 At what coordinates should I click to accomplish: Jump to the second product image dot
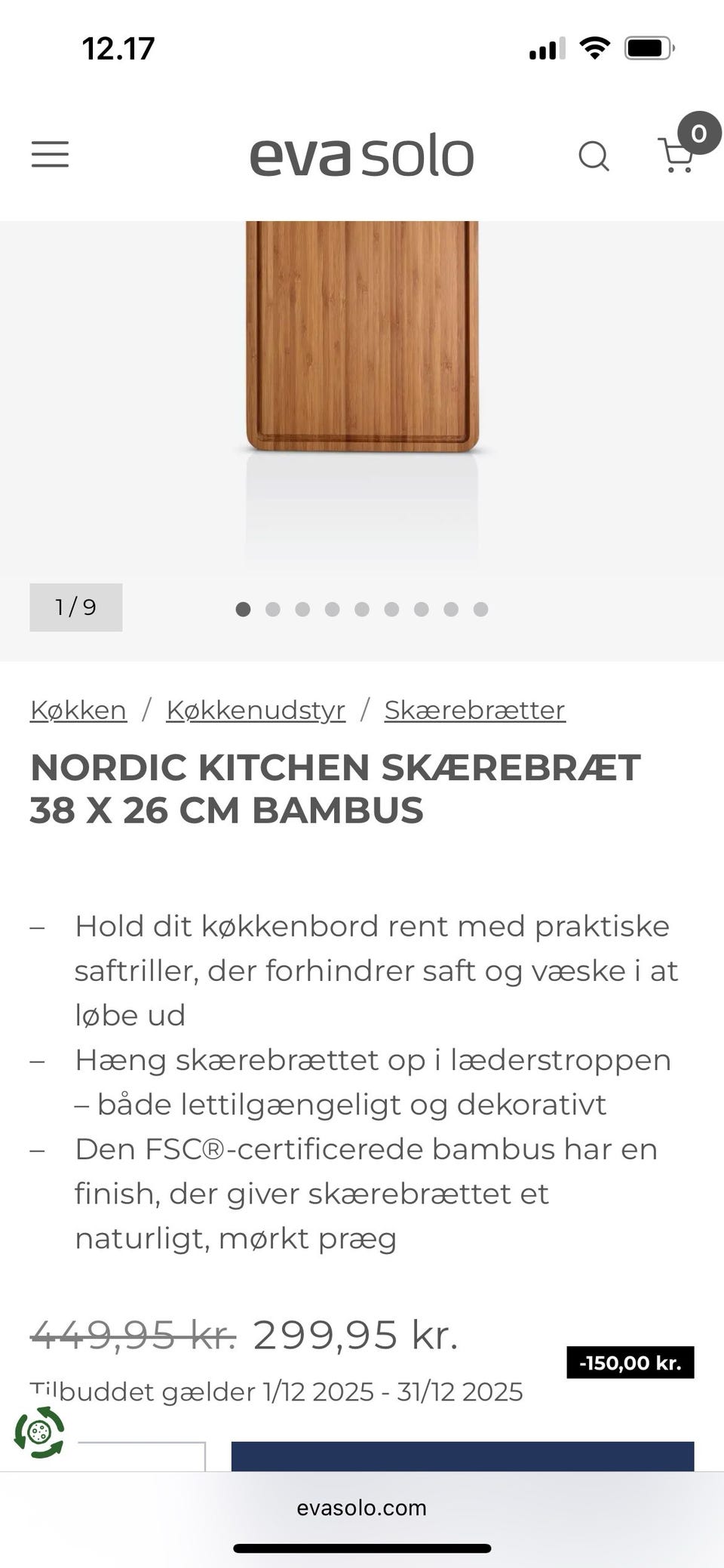point(273,609)
